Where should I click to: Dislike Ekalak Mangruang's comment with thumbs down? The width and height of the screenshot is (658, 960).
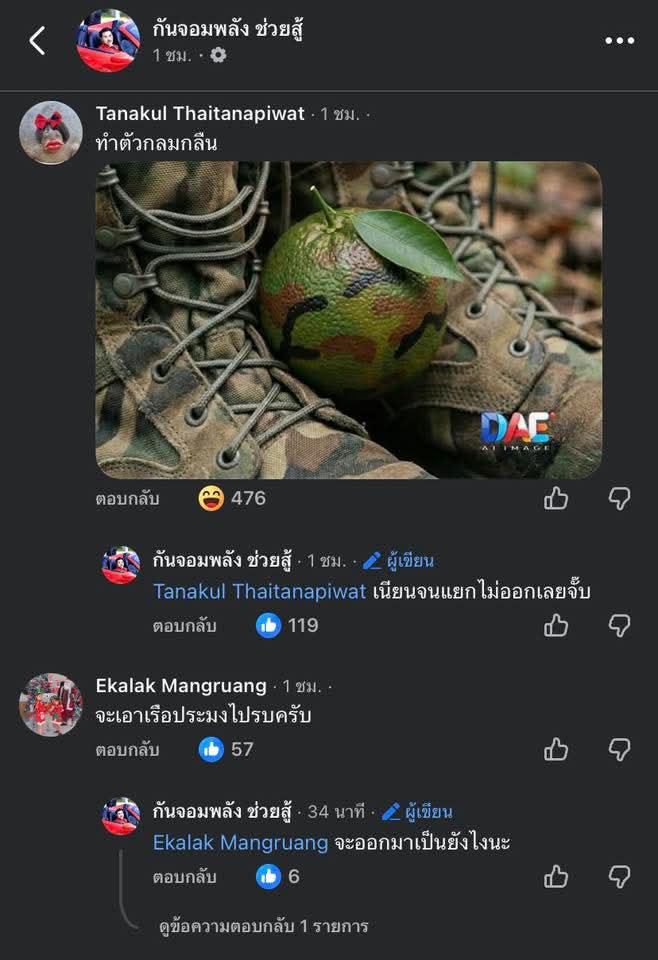click(620, 749)
